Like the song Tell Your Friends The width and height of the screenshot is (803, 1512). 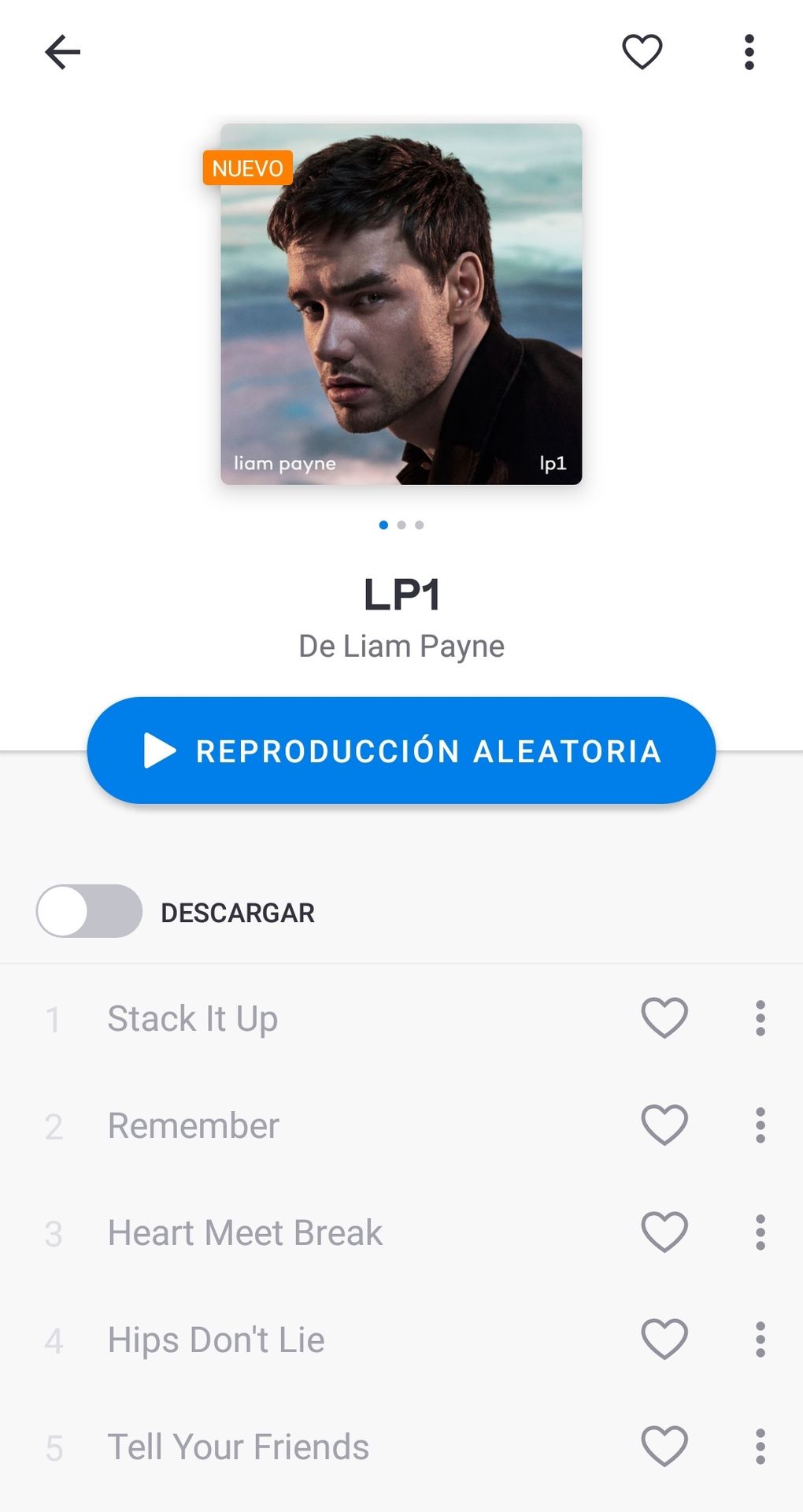pos(664,1446)
